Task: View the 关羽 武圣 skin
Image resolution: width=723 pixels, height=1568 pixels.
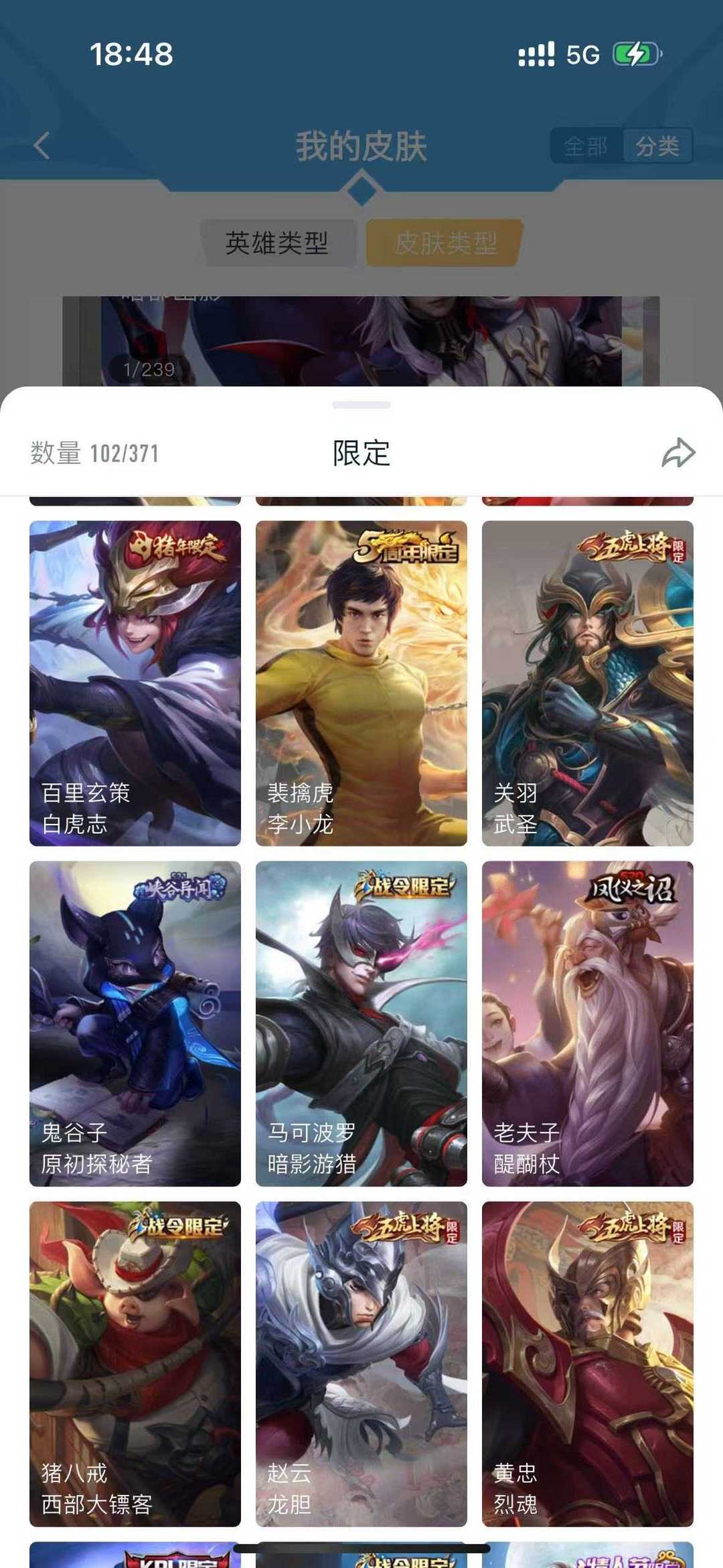Action: pyautogui.click(x=588, y=683)
